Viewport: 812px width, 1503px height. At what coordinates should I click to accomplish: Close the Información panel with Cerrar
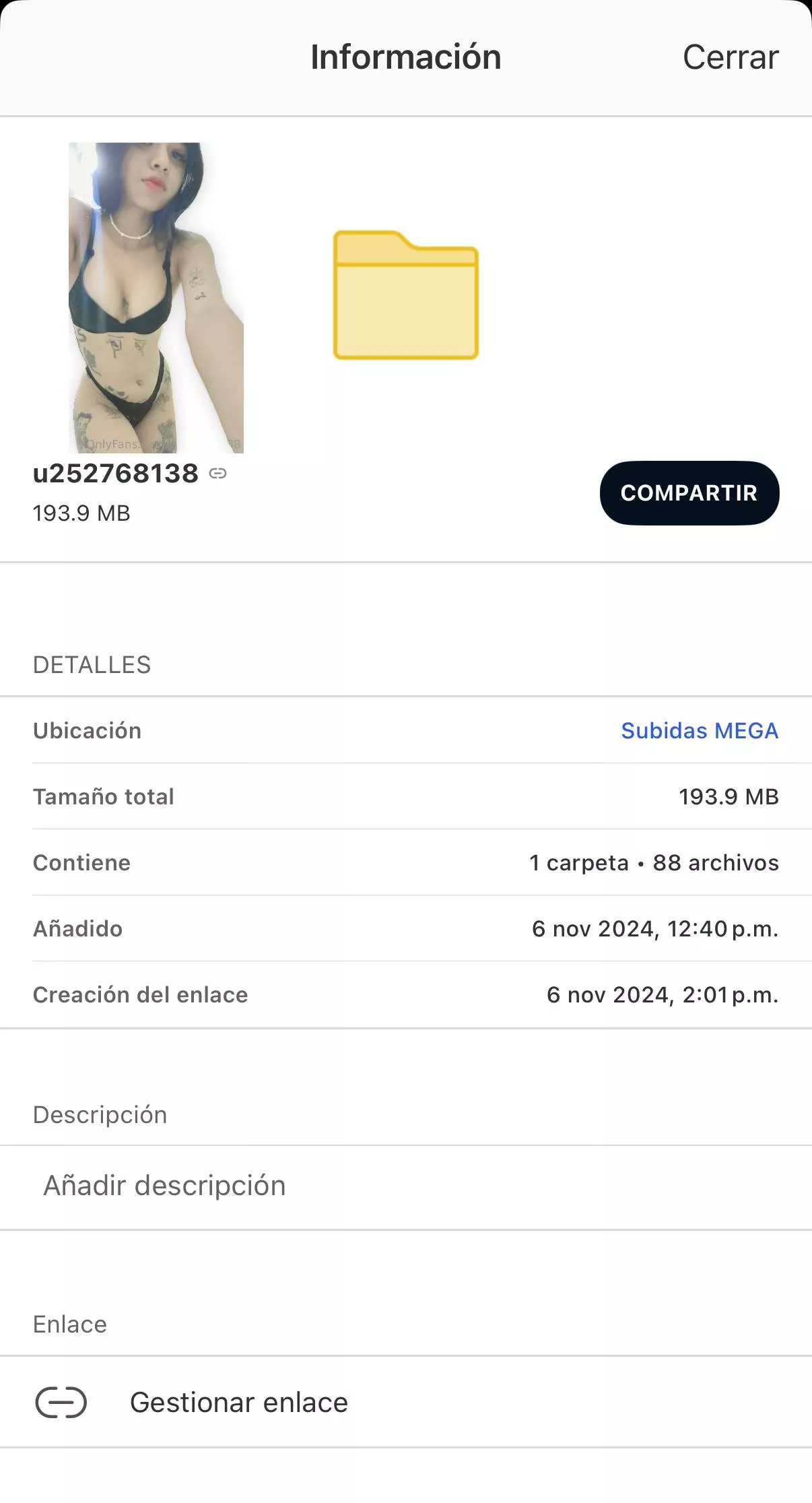[x=730, y=57]
